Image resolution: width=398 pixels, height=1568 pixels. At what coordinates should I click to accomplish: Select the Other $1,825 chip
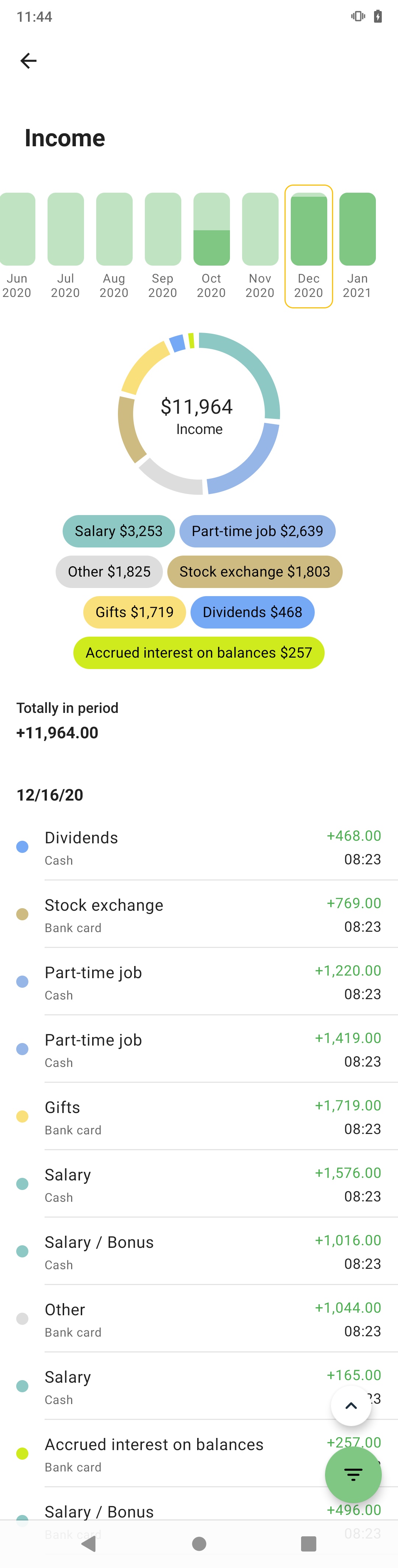(x=109, y=571)
